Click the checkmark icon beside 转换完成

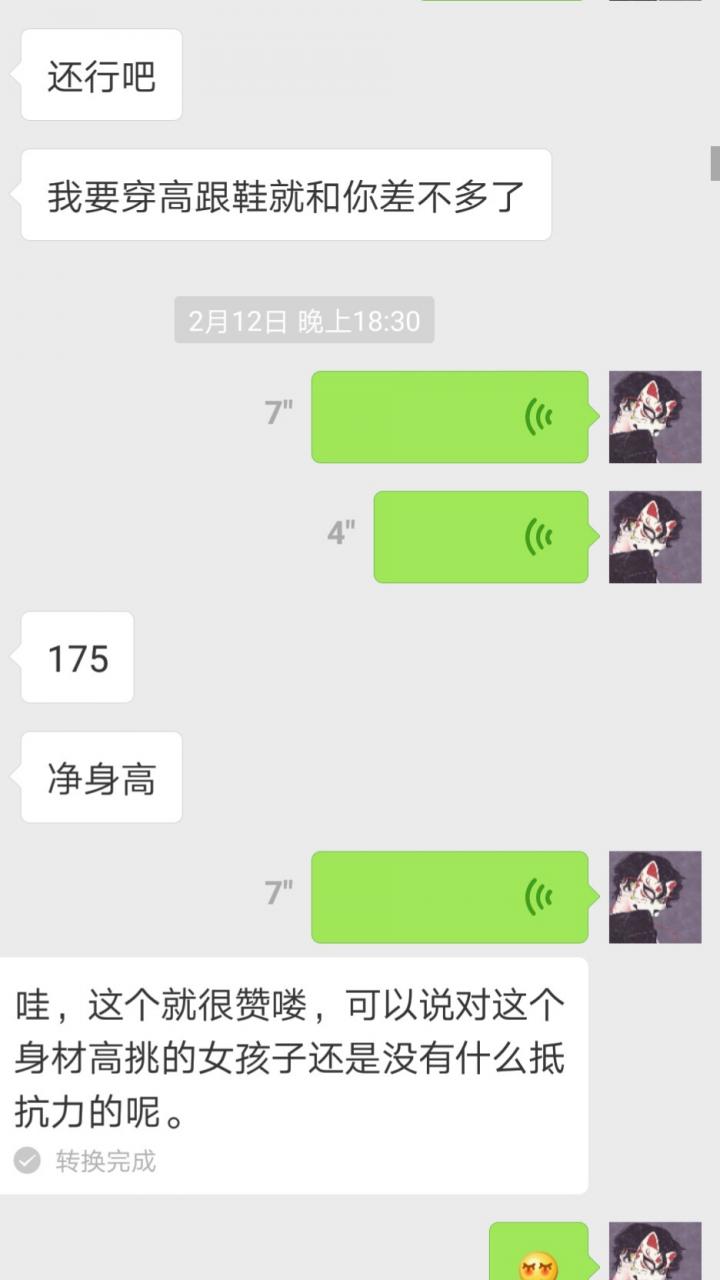pyautogui.click(x=28, y=1162)
